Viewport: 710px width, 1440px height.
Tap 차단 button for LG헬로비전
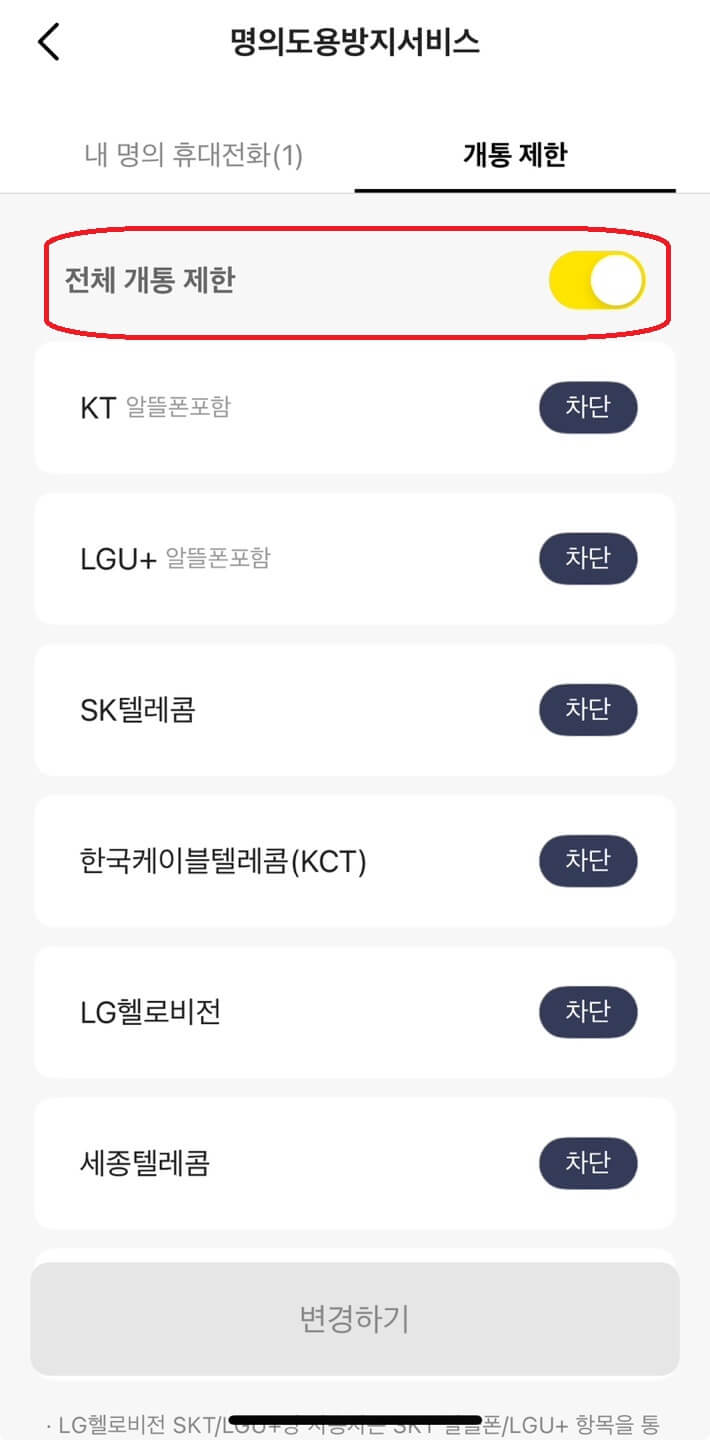(588, 1012)
